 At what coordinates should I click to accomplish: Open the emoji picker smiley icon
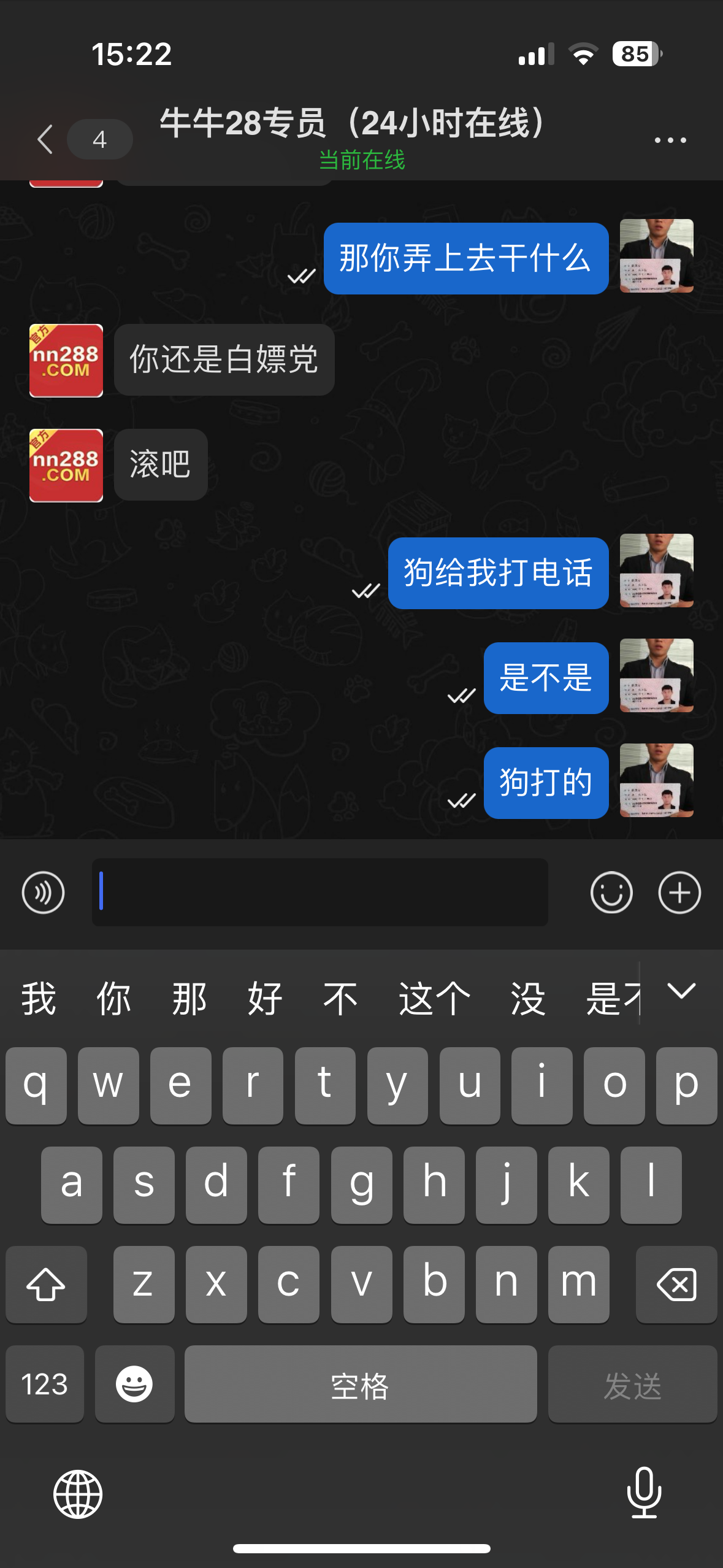611,893
